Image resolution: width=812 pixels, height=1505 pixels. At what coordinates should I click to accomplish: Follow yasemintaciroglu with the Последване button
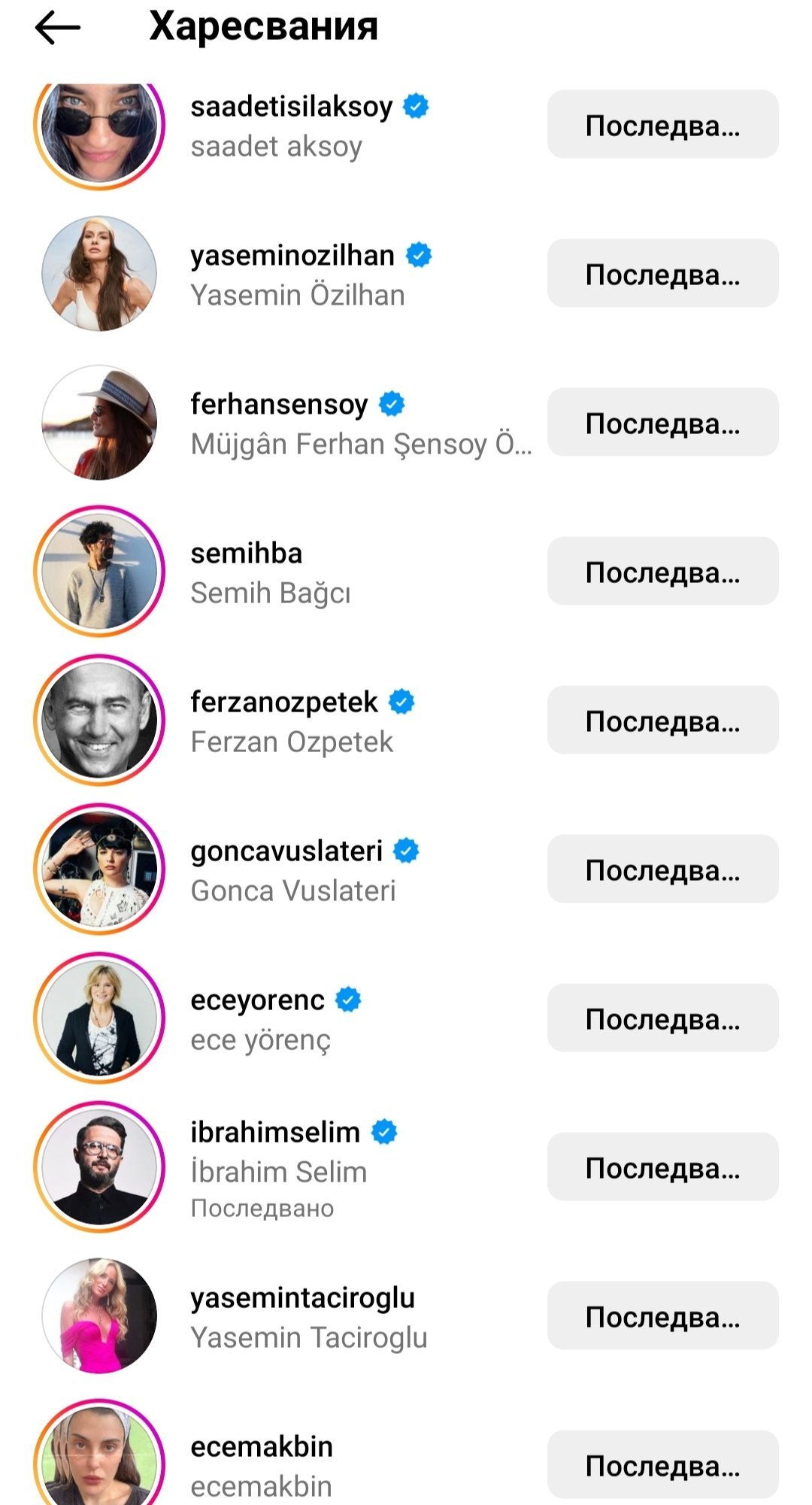point(662,1316)
